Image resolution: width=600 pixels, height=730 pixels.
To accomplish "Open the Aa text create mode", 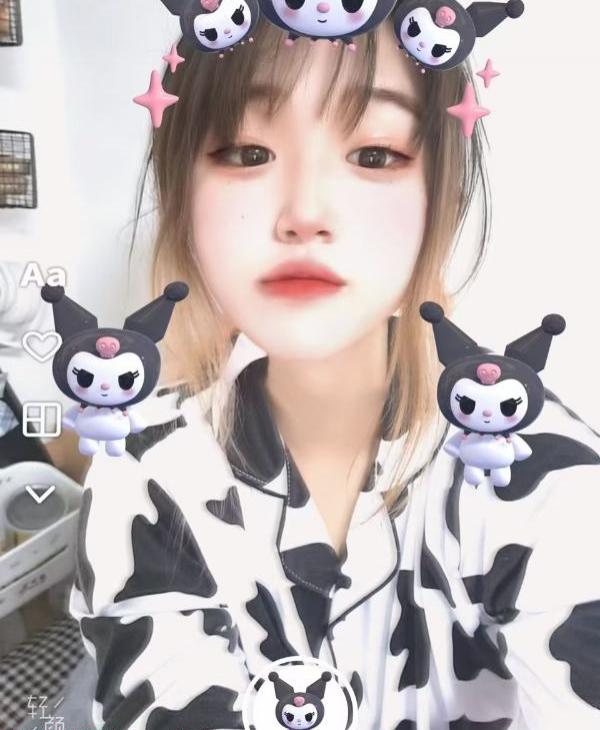I will click(43, 274).
